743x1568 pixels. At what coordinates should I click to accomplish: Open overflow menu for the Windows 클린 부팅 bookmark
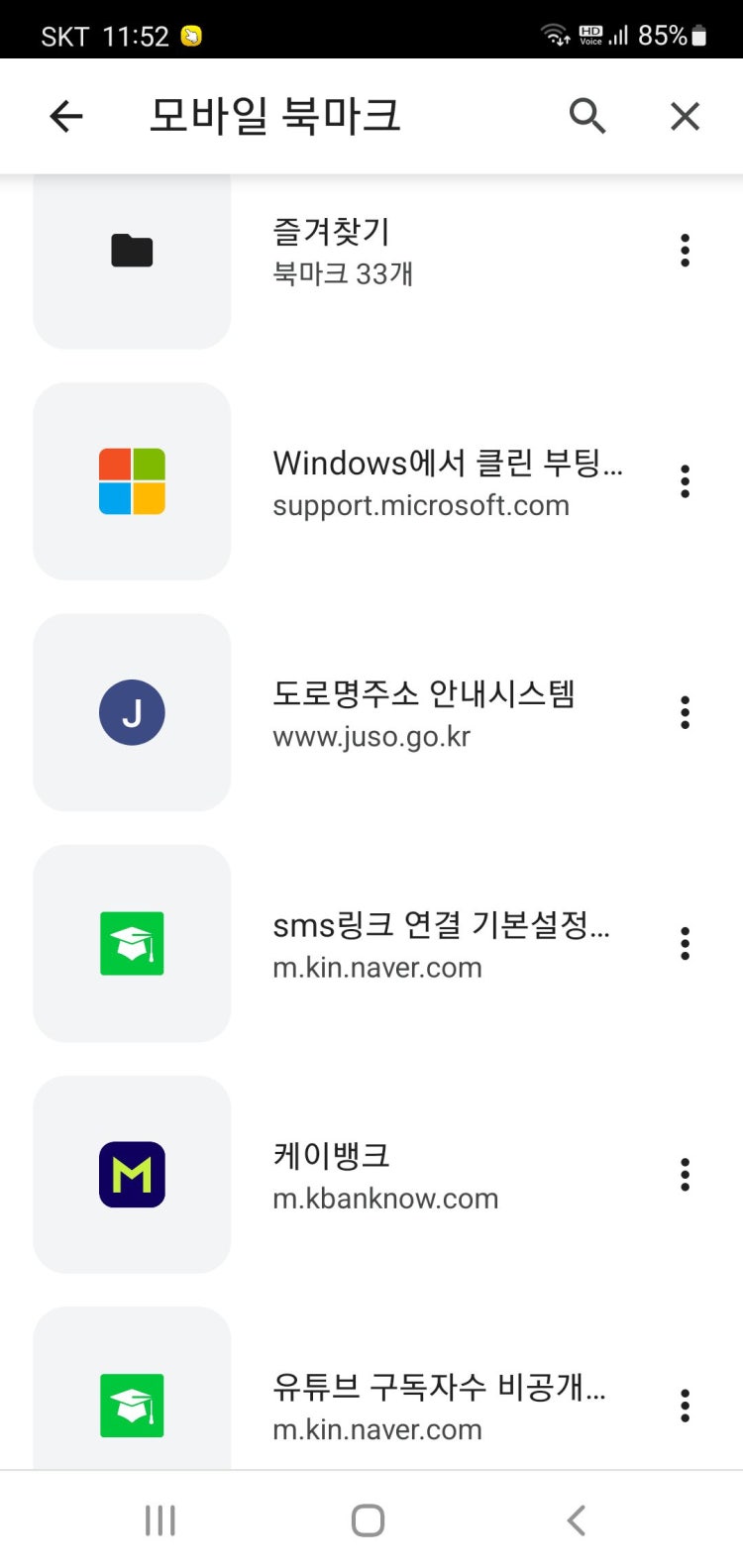(685, 480)
